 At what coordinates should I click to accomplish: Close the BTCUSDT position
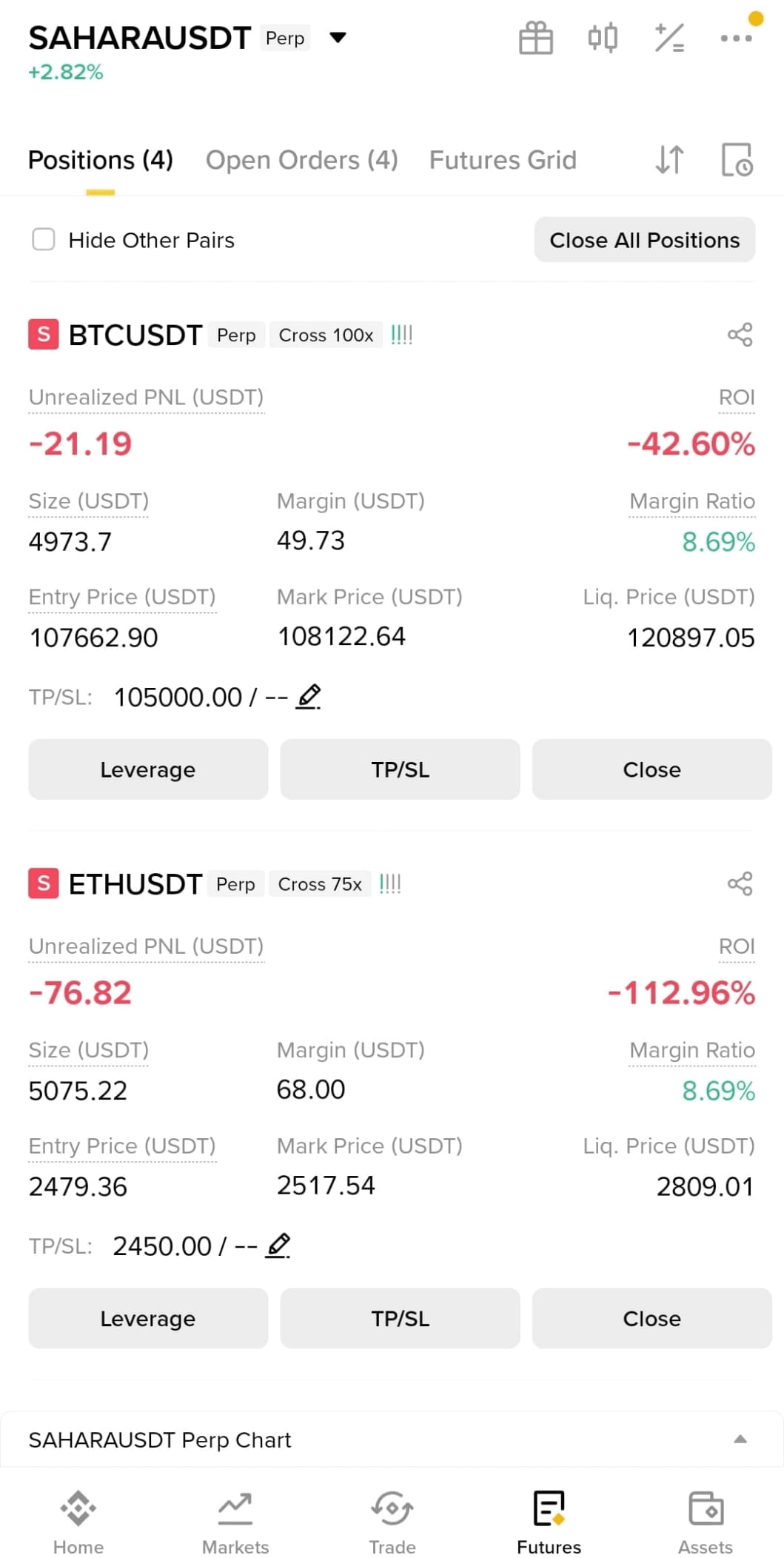[x=651, y=769]
